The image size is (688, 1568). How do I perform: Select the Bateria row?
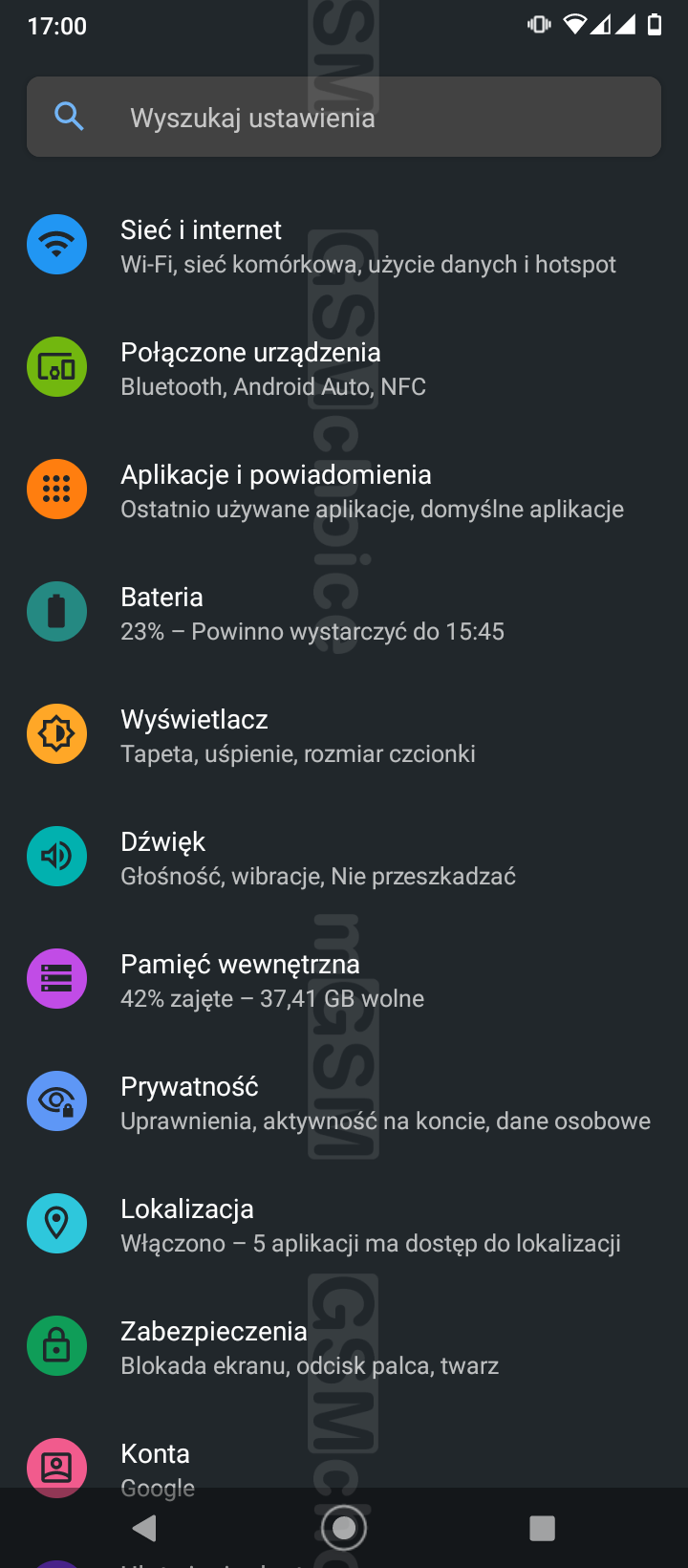click(344, 613)
